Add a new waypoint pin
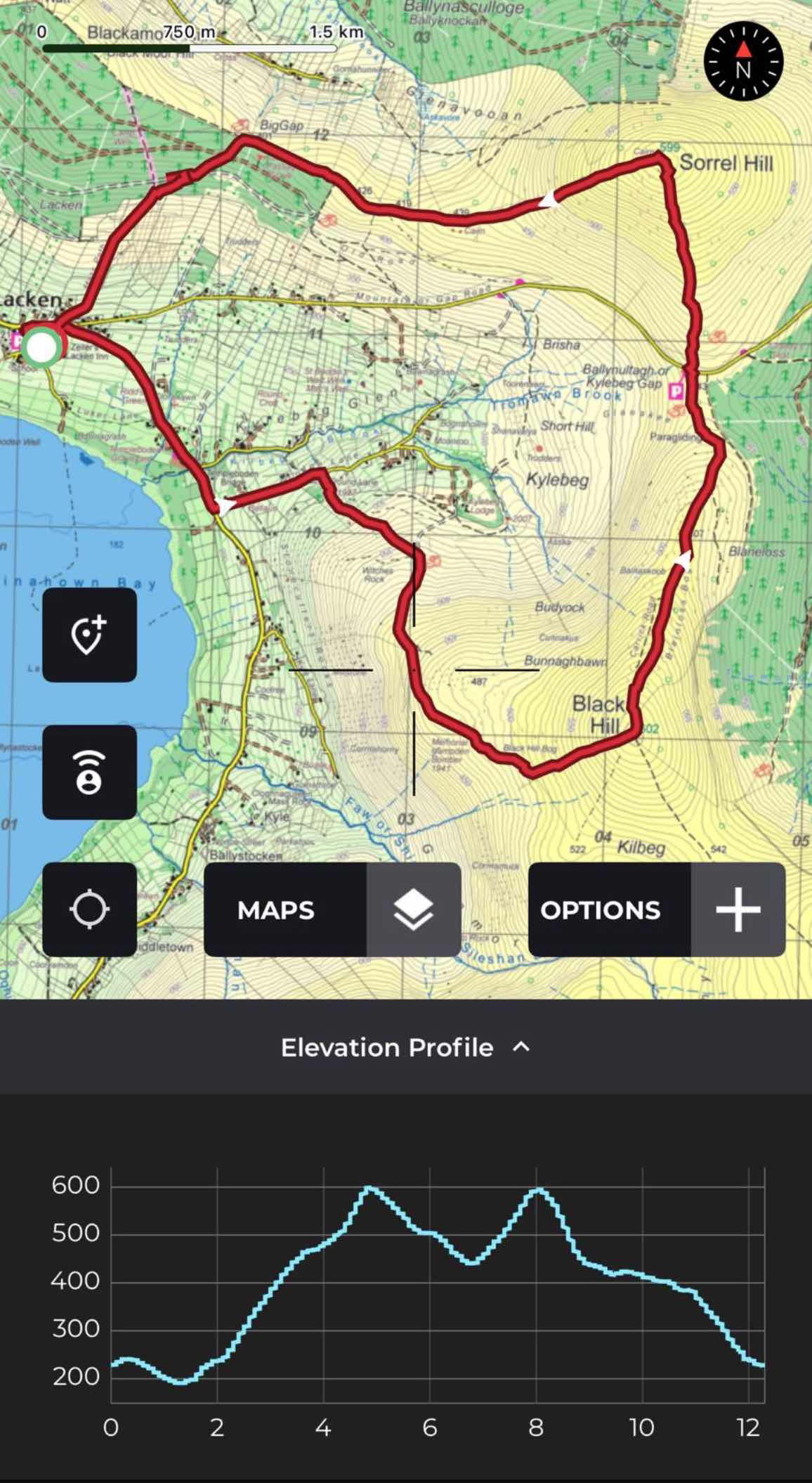The image size is (812, 1483). pyautogui.click(x=89, y=635)
